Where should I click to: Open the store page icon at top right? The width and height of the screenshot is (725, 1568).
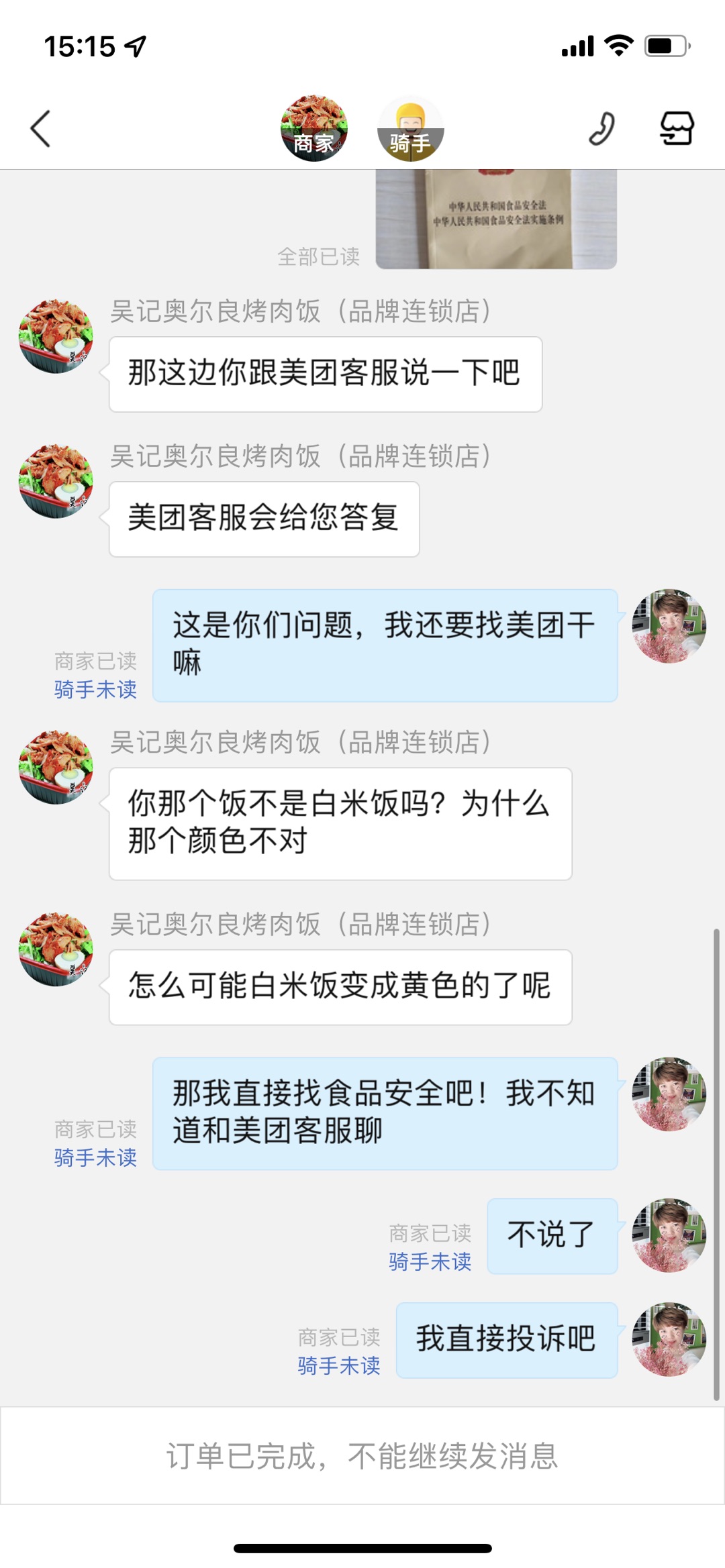coord(677,128)
